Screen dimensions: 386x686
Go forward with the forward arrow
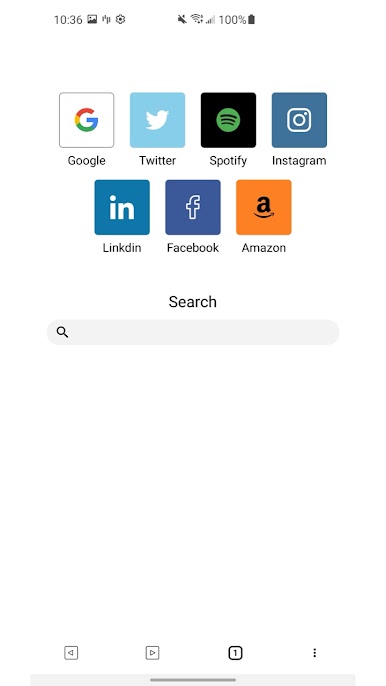[x=152, y=653]
